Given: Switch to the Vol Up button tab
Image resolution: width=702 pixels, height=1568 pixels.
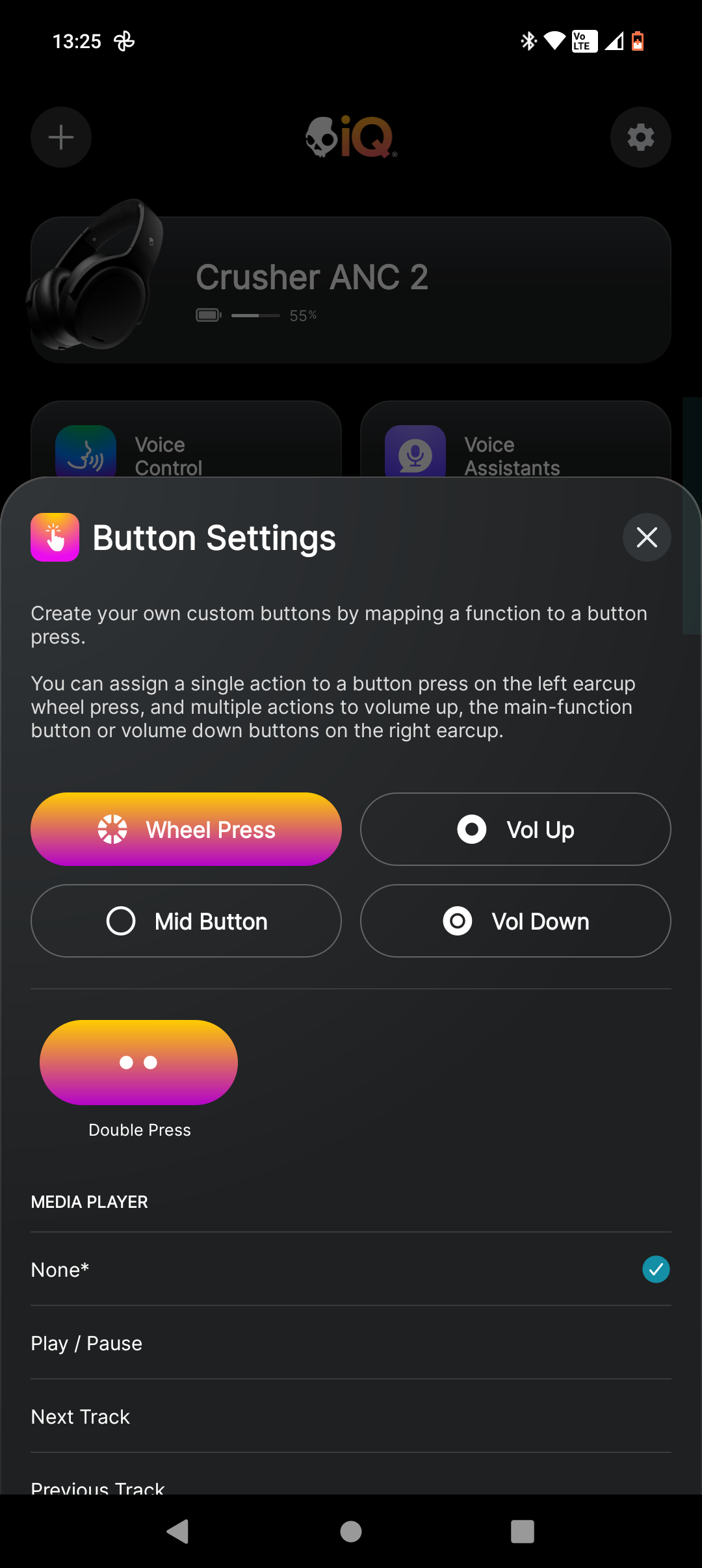Looking at the screenshot, I should pos(515,829).
